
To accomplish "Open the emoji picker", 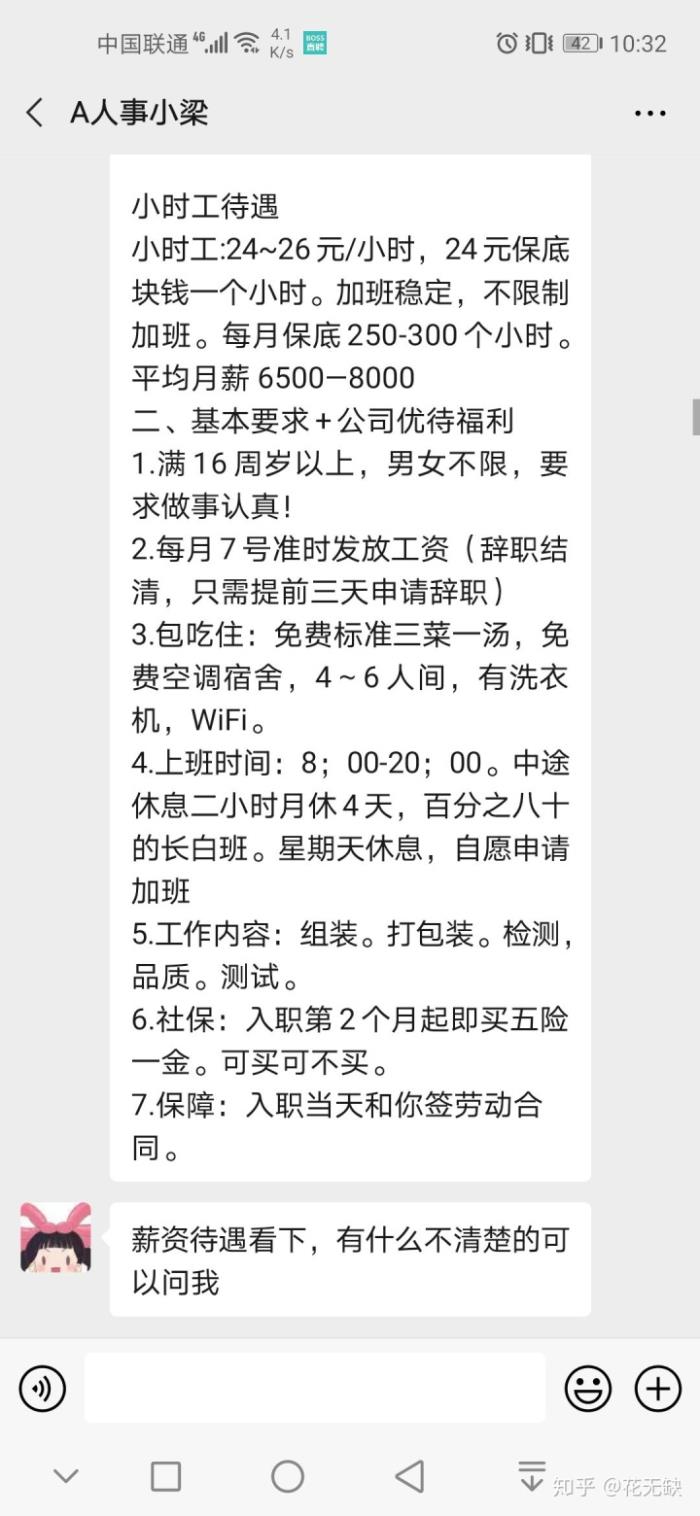I will 588,1388.
